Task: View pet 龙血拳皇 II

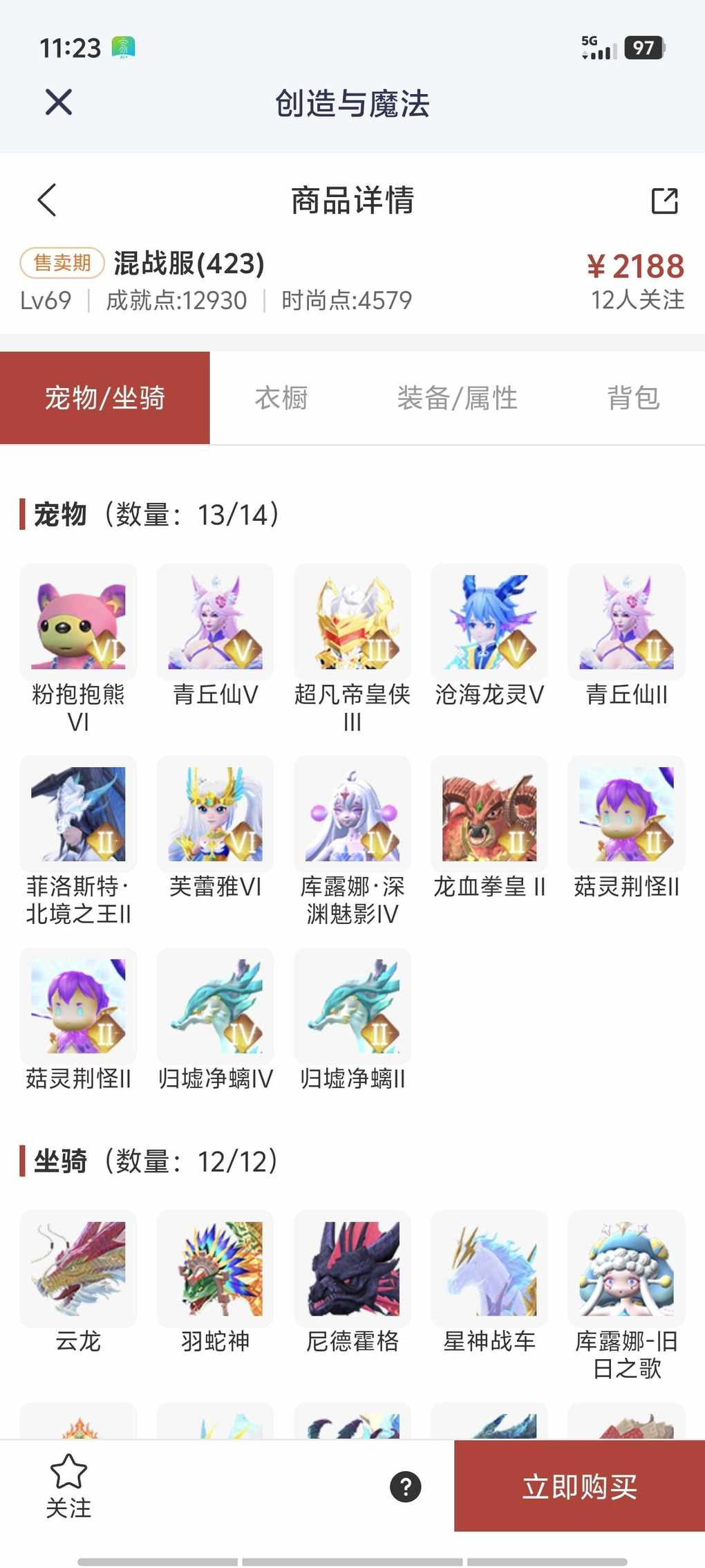Action: (x=489, y=814)
